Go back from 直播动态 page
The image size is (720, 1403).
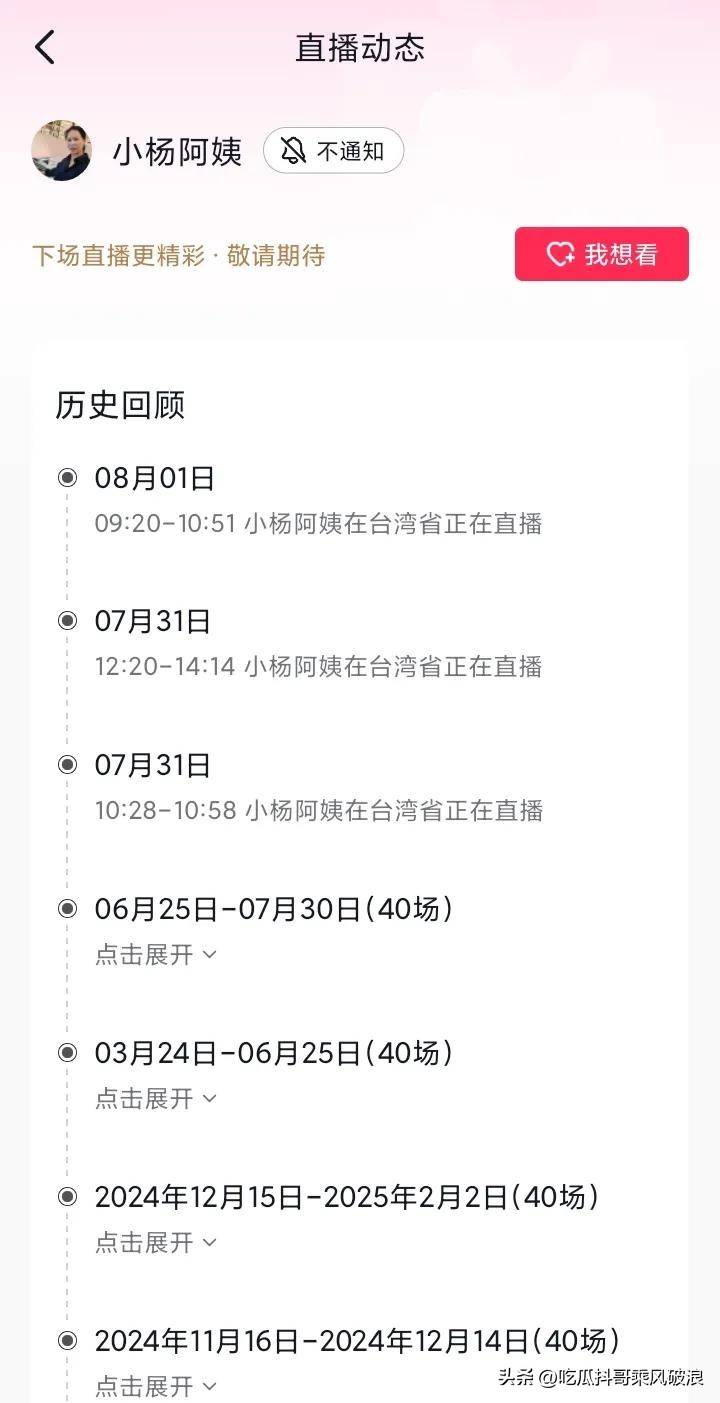[x=45, y=47]
